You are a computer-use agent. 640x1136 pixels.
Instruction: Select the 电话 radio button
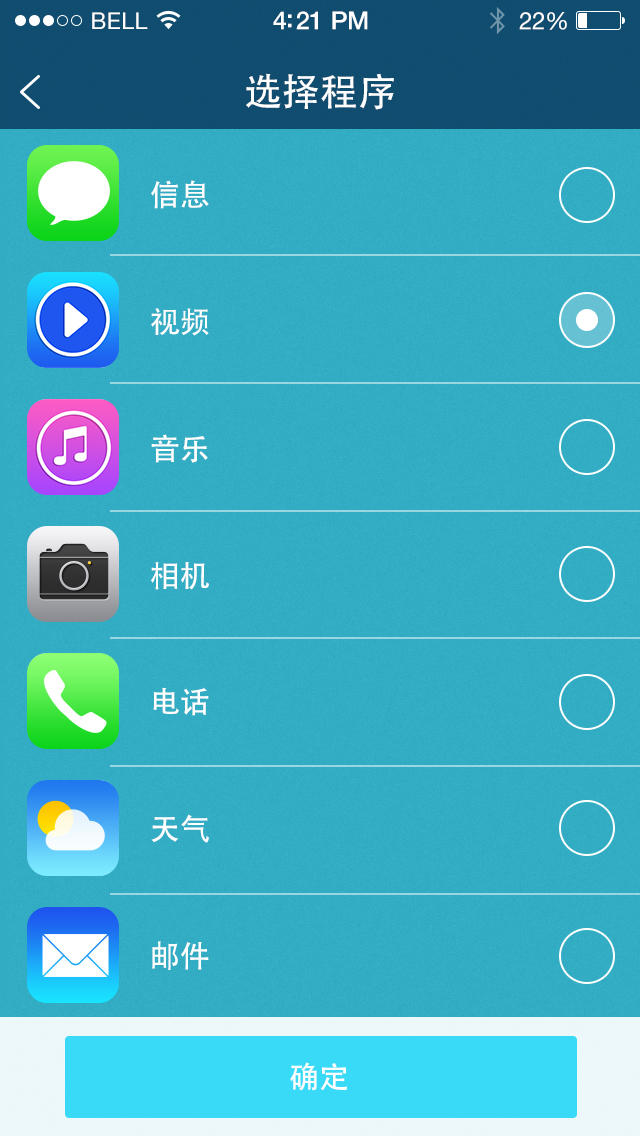pos(587,702)
